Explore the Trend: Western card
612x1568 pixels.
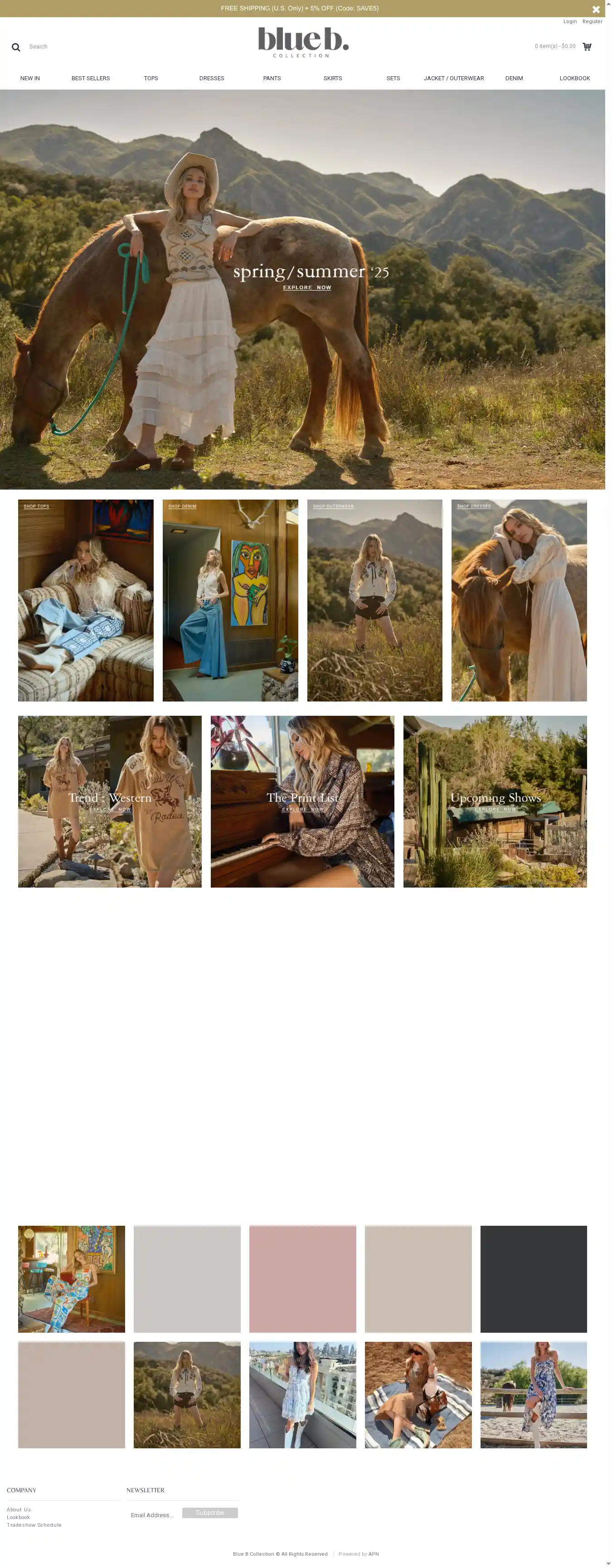(x=110, y=801)
